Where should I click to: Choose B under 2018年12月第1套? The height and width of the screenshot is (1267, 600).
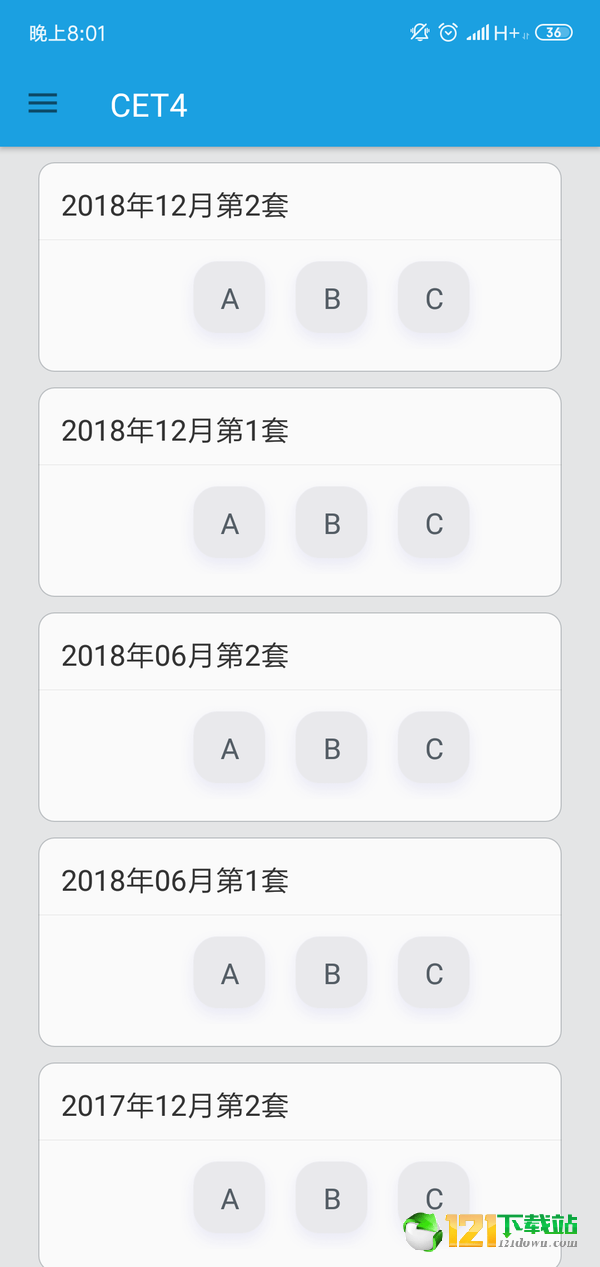[332, 523]
